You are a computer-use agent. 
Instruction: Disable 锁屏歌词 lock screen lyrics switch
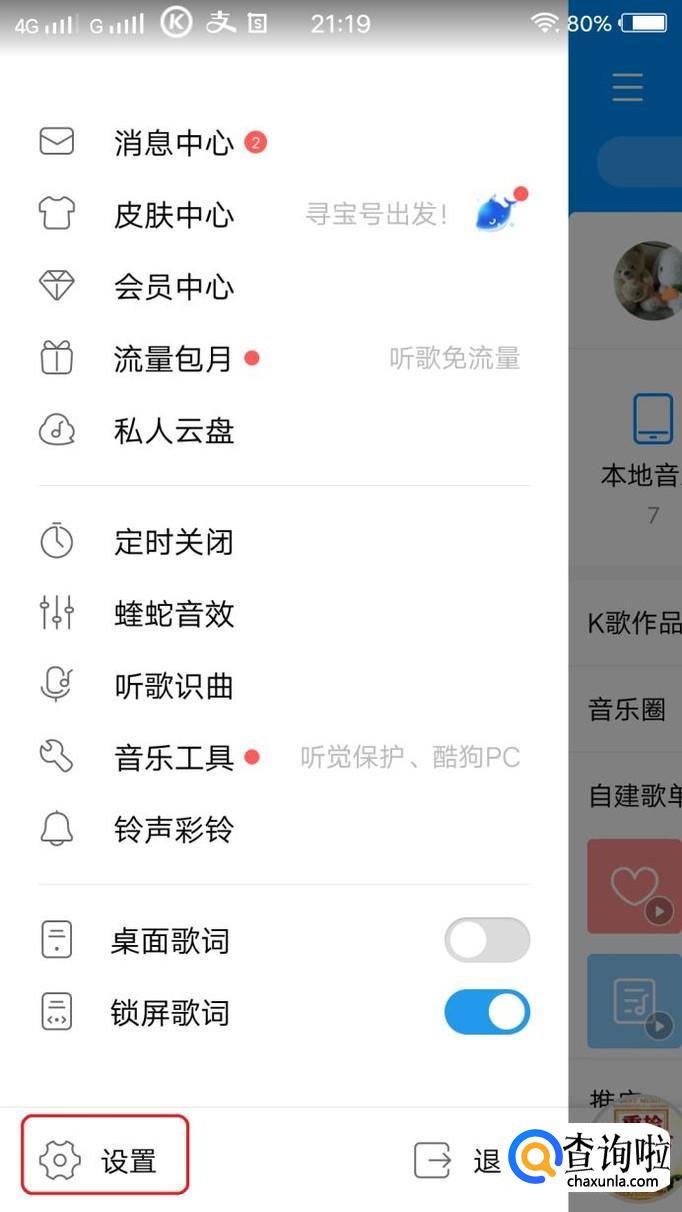coord(486,1013)
